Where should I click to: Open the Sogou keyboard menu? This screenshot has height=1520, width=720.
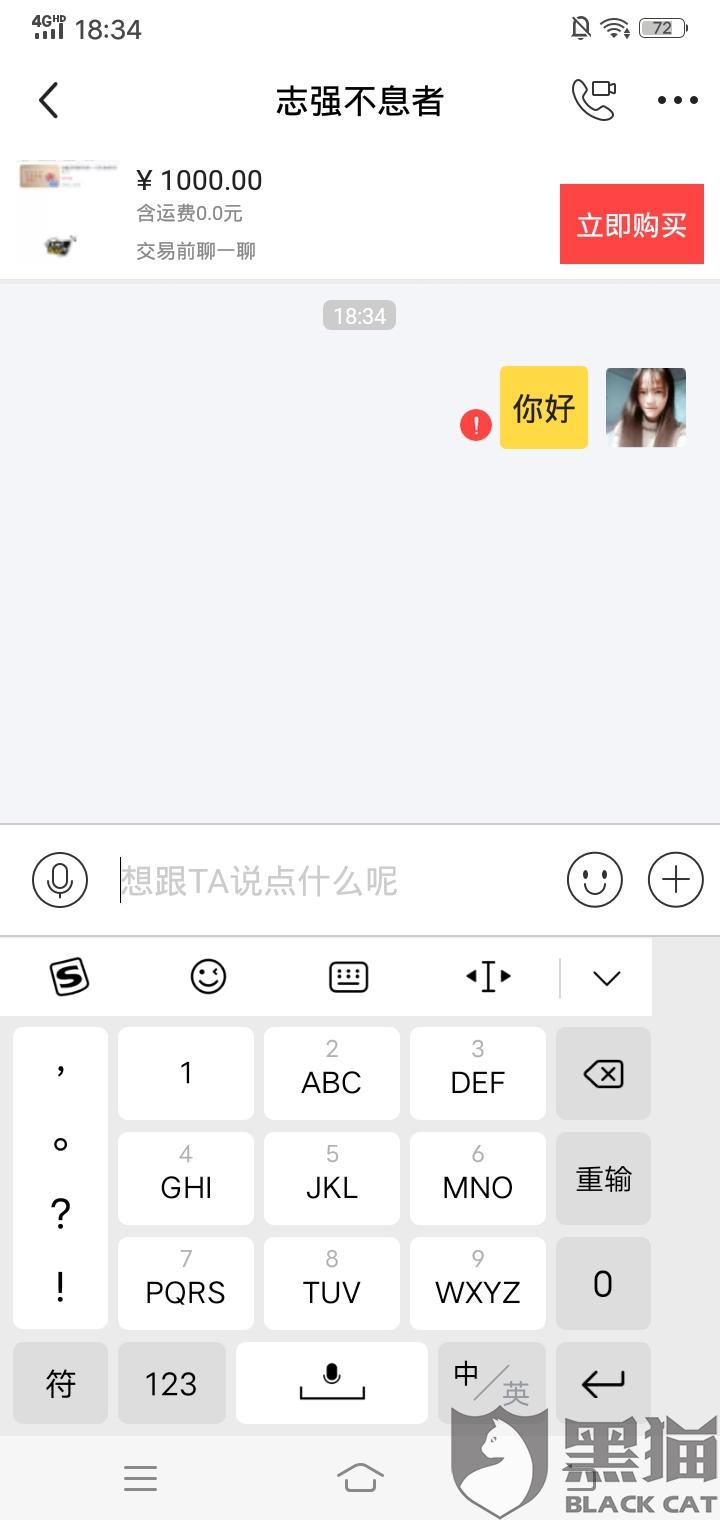pos(70,977)
